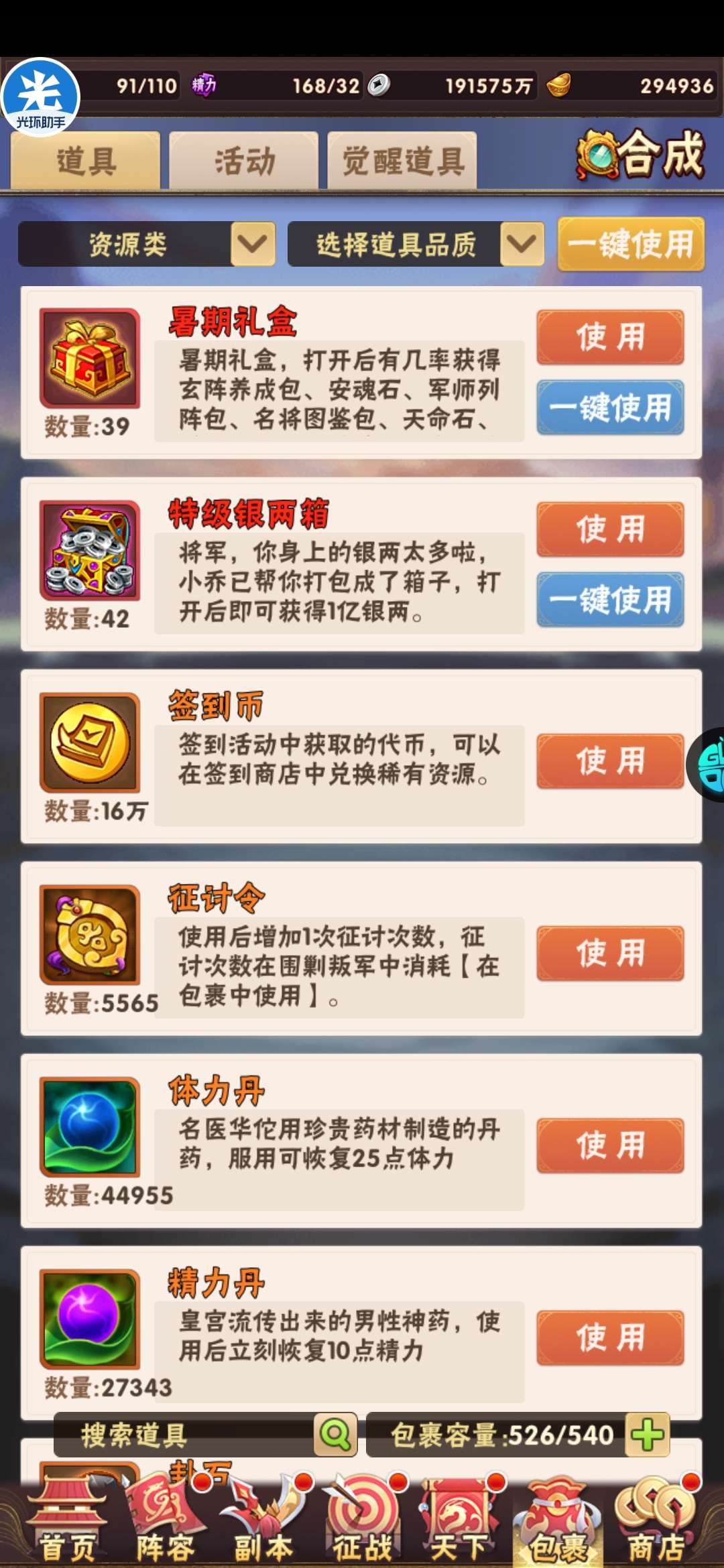Open the 觉醒道具 tab

pyautogui.click(x=402, y=161)
